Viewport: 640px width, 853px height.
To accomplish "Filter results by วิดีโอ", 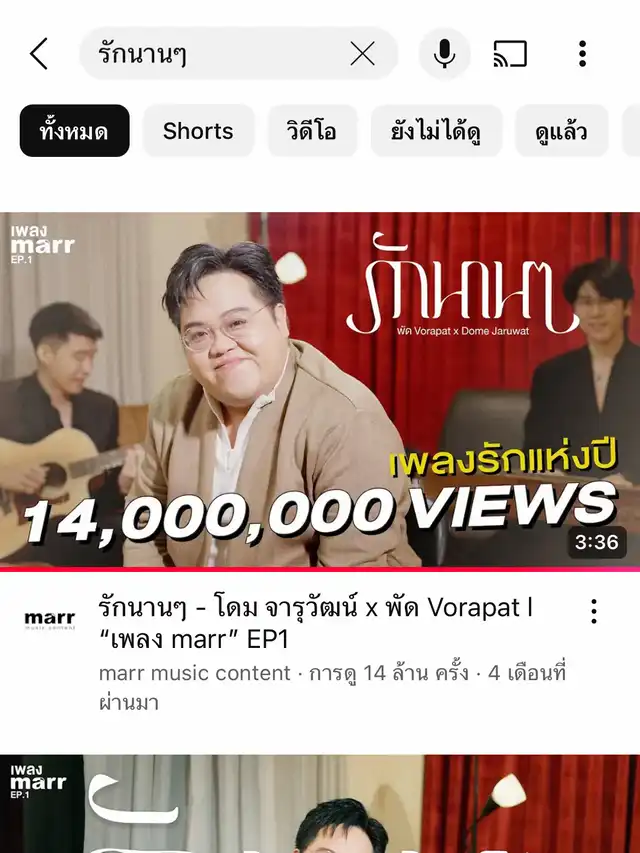I will (x=310, y=131).
